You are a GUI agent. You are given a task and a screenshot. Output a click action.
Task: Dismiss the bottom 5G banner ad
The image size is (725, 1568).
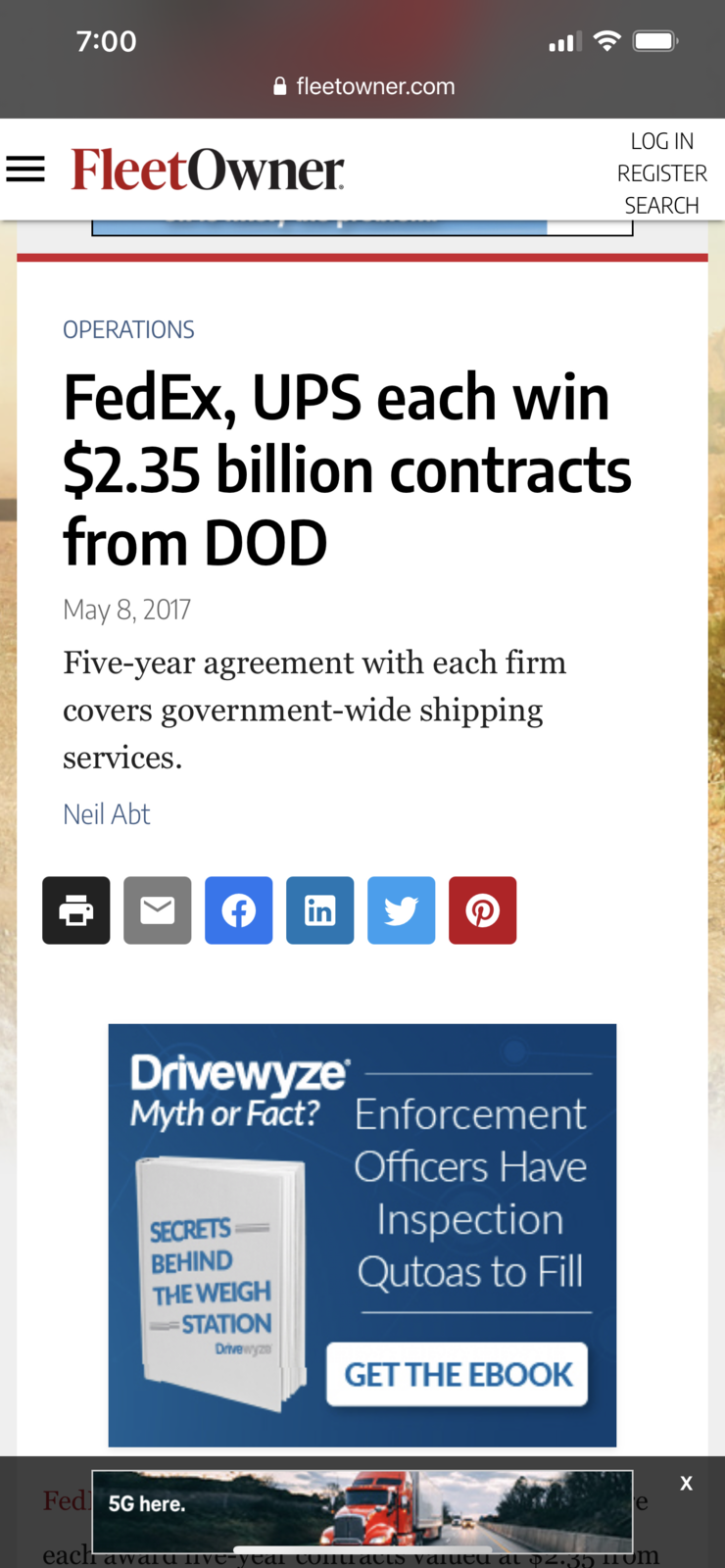(686, 1484)
